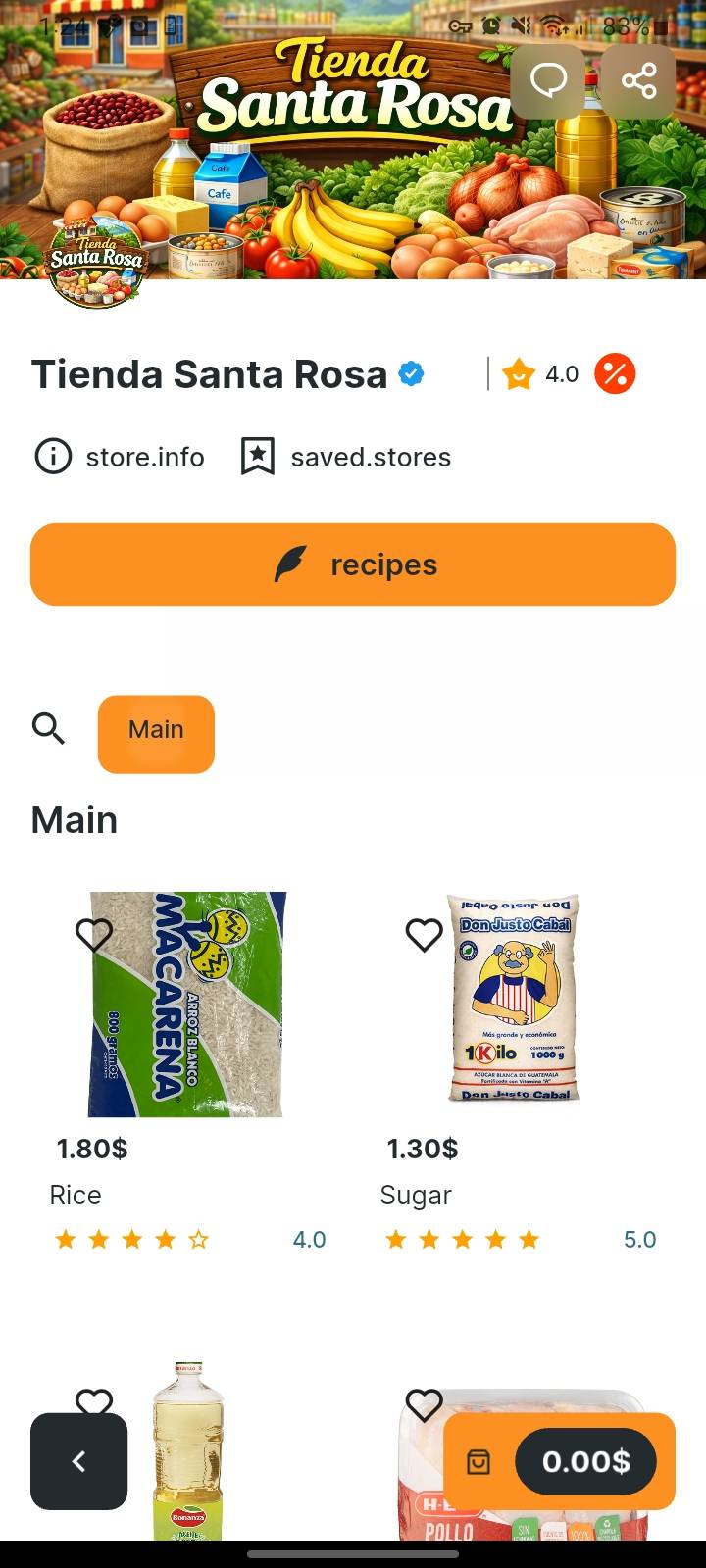The height and width of the screenshot is (1568, 706).
Task: Open the store chat bubble icon
Action: click(547, 81)
